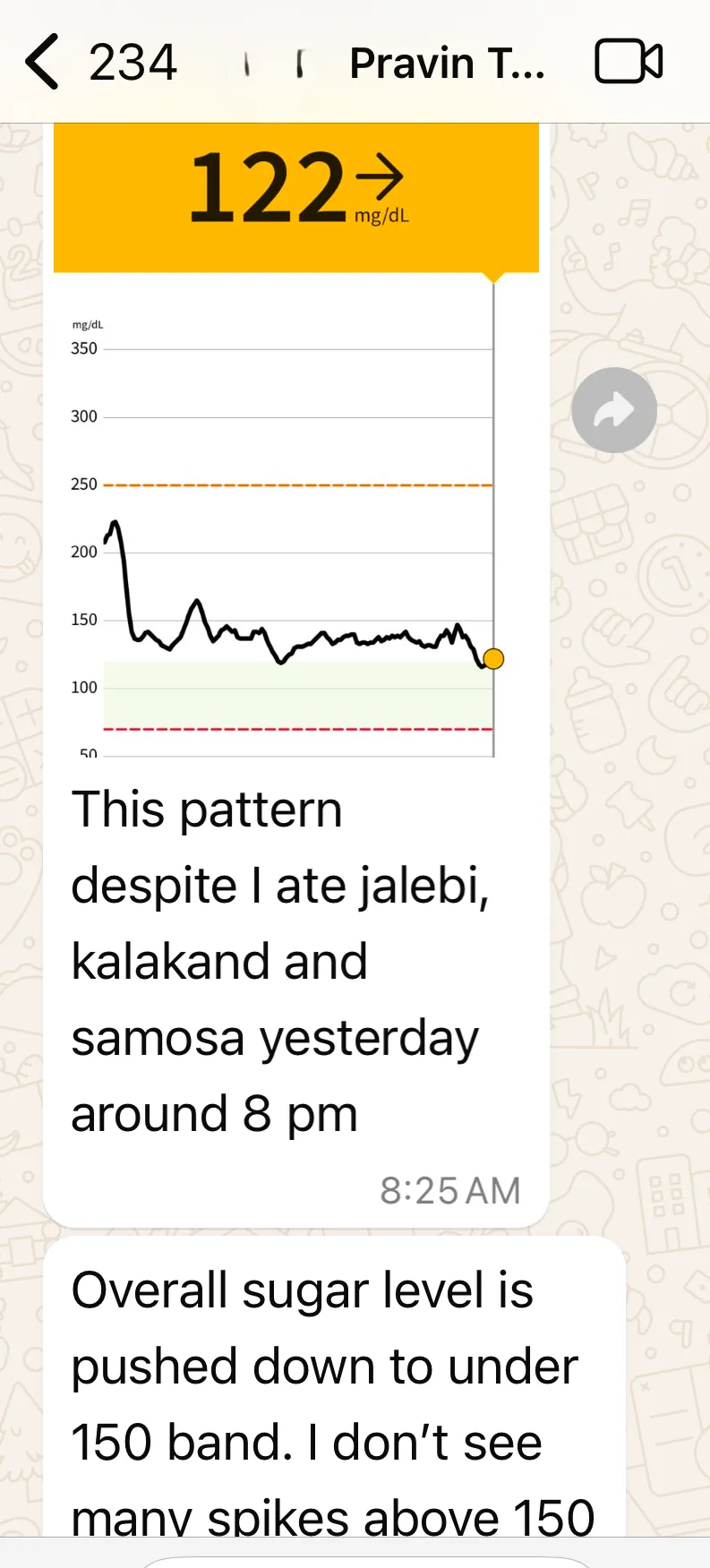The height and width of the screenshot is (1568, 710).
Task: Go back to the chat list
Action: 43,63
